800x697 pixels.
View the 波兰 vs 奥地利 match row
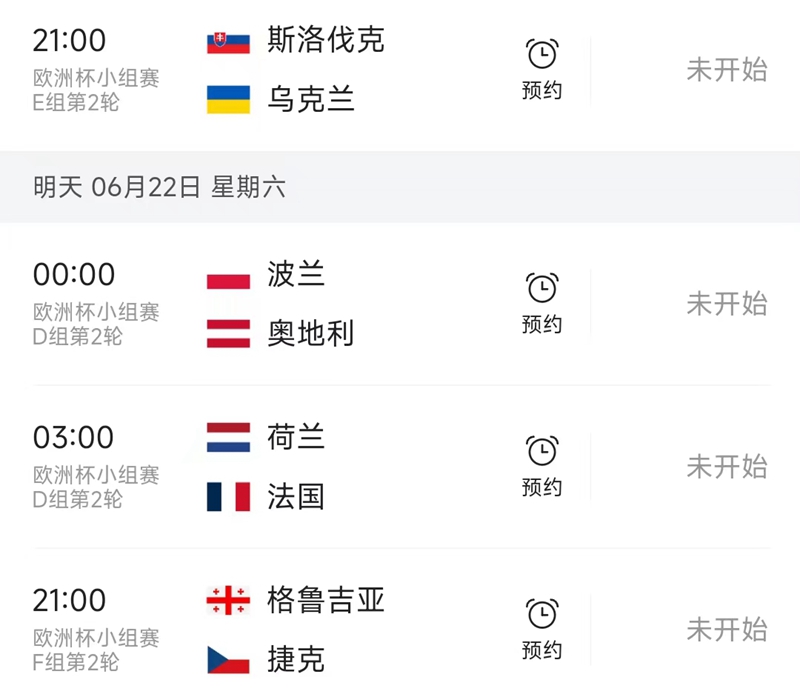click(x=310, y=303)
